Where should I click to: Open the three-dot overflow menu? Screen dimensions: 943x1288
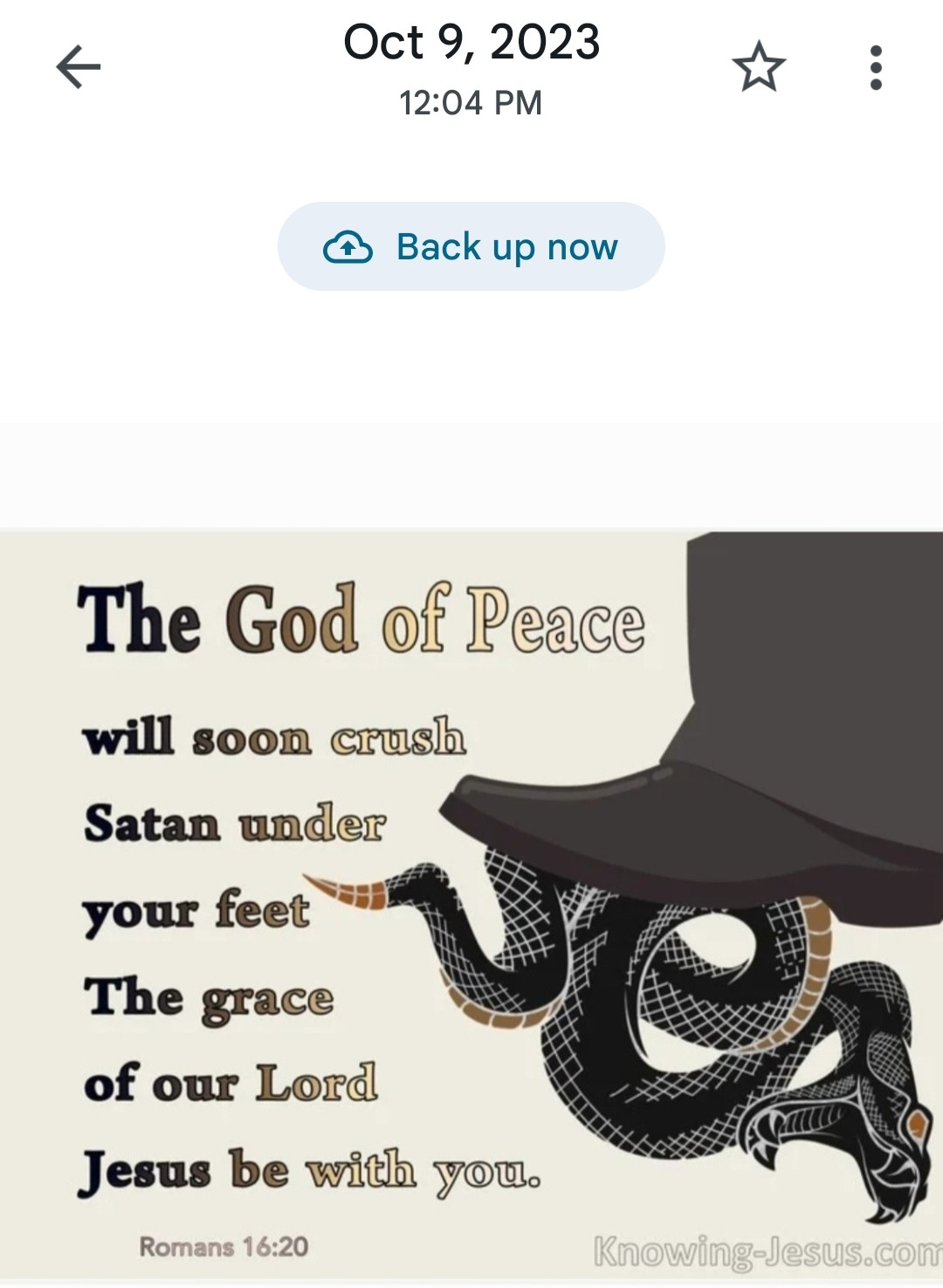(876, 67)
